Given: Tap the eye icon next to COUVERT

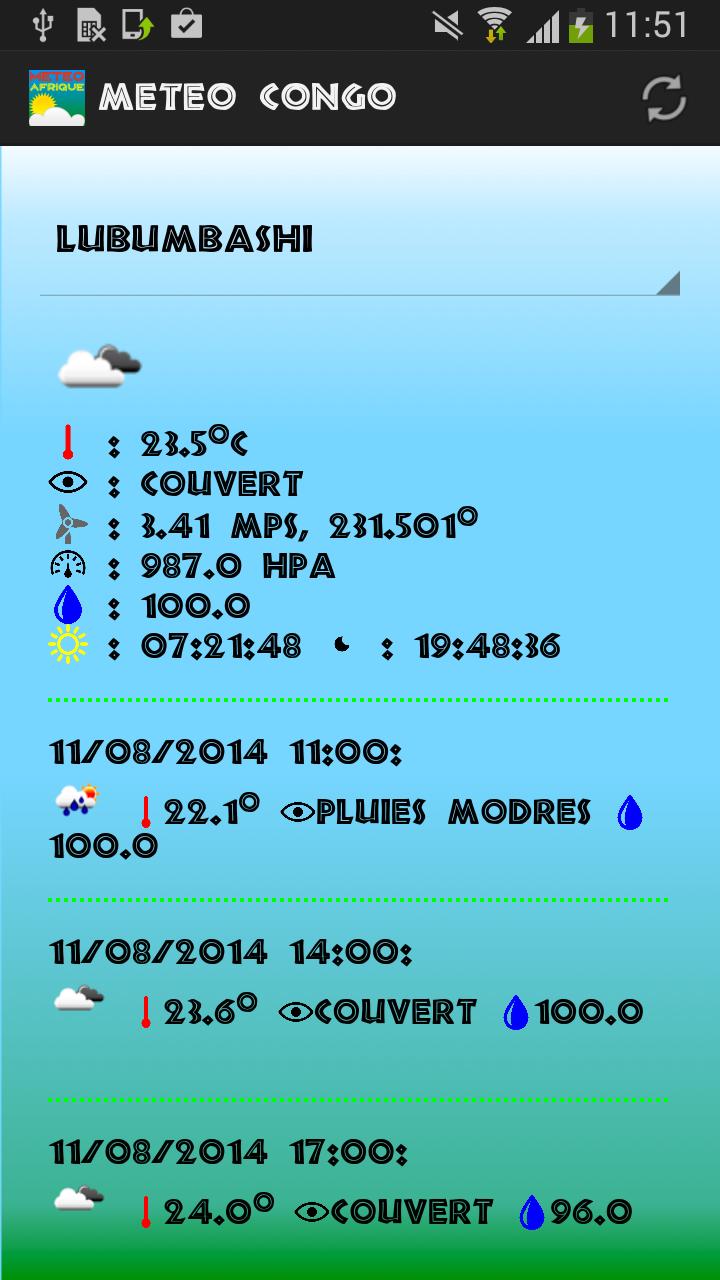Looking at the screenshot, I should [67, 483].
